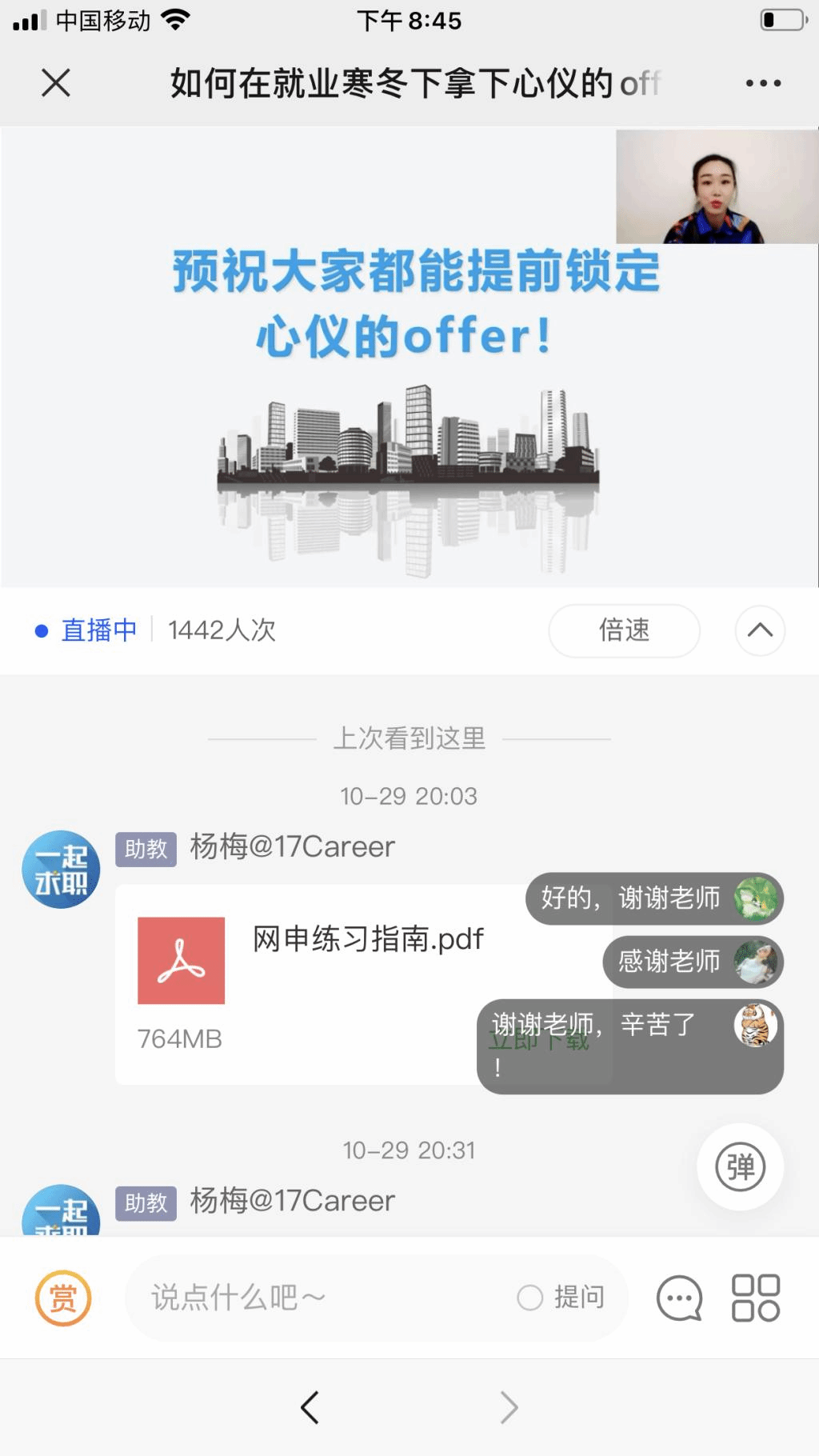Open the chat bubble comments icon
Viewport: 819px width, 1456px height.
[x=679, y=1298]
